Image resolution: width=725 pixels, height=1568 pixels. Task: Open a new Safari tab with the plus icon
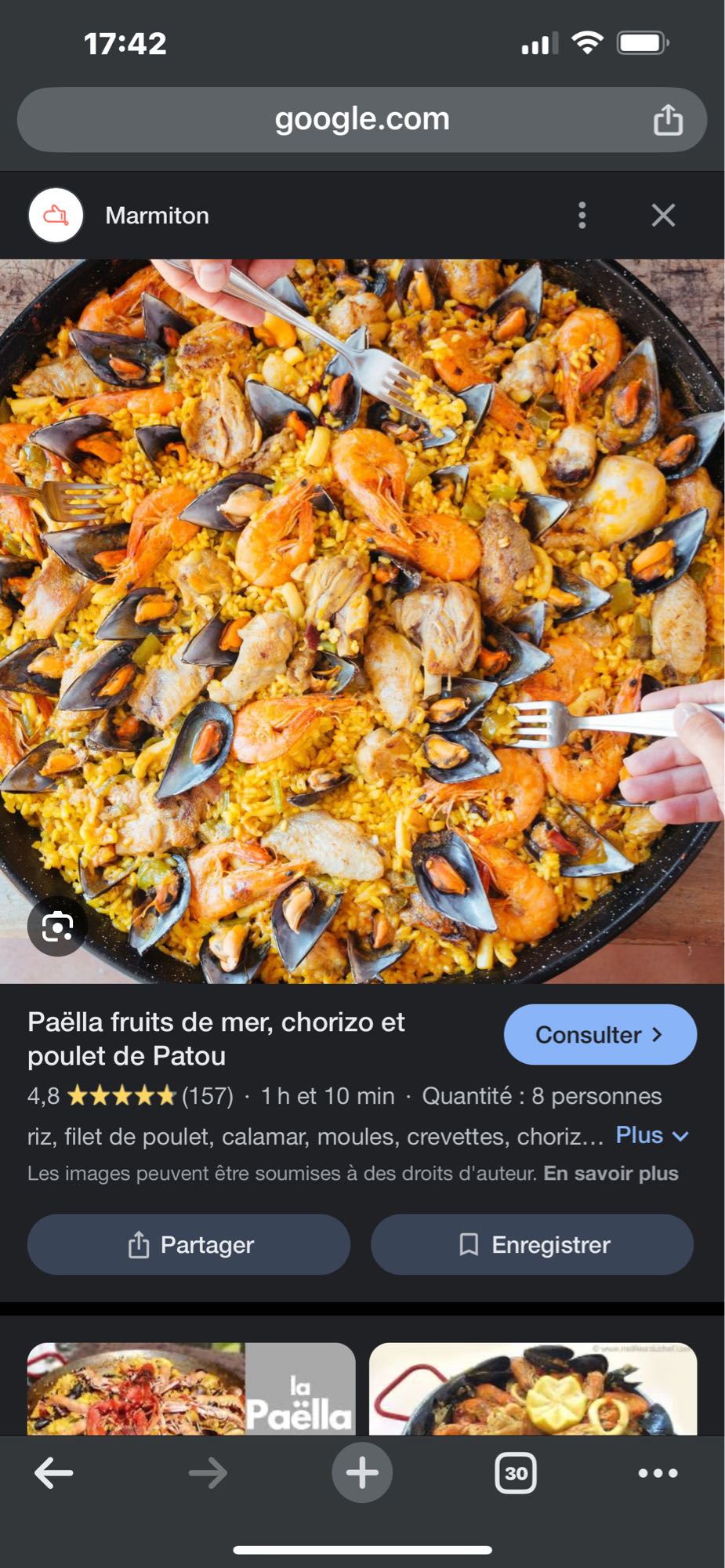point(361,1472)
